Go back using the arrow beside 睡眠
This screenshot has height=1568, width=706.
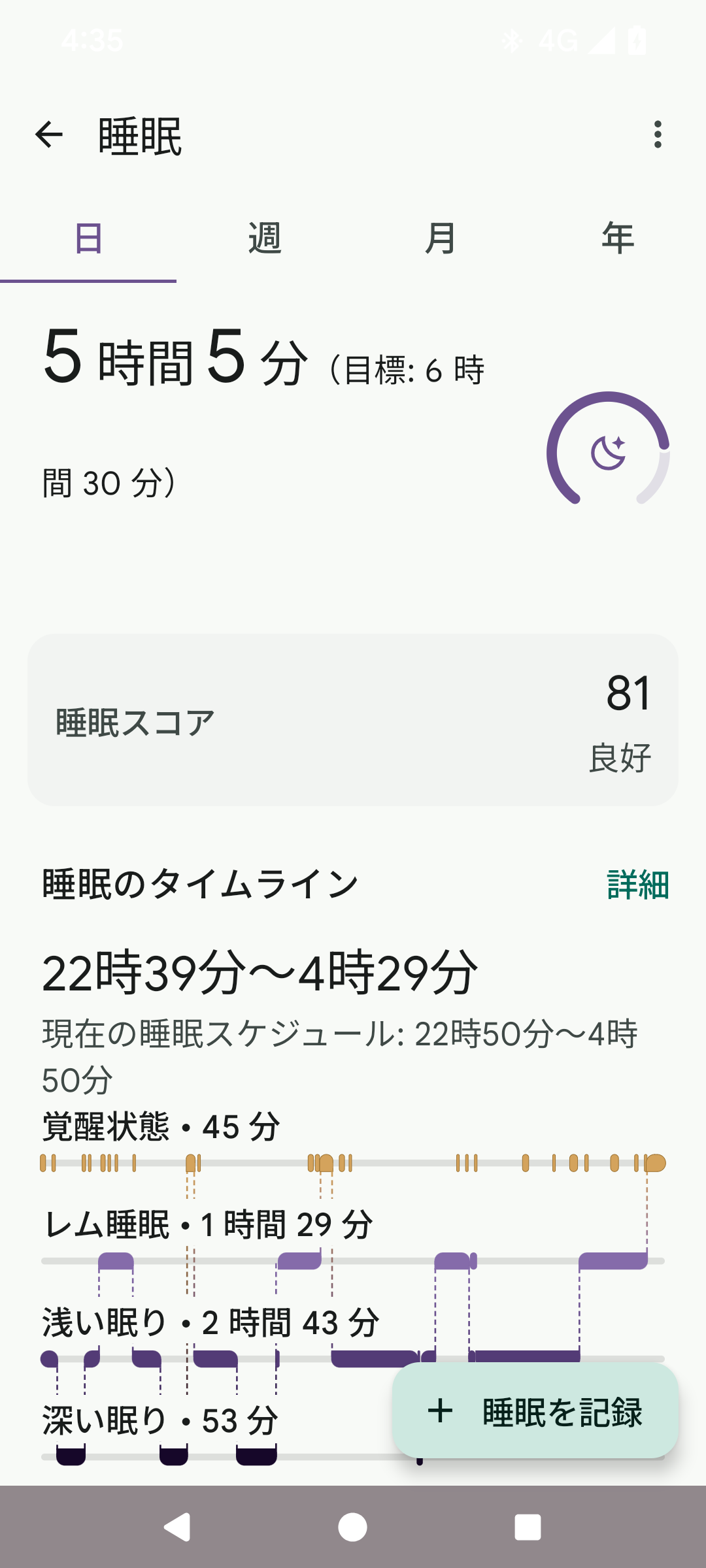click(49, 135)
